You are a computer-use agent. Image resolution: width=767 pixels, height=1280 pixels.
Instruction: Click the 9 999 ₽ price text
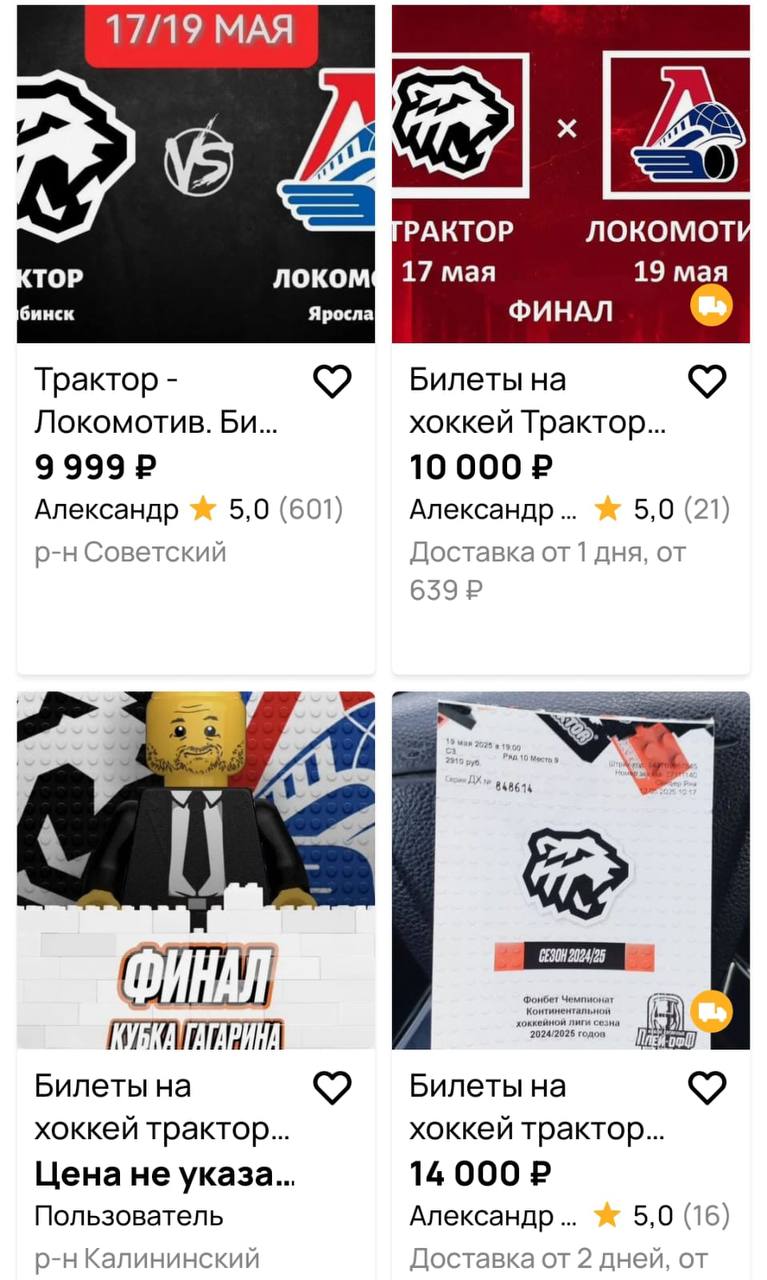[93, 466]
